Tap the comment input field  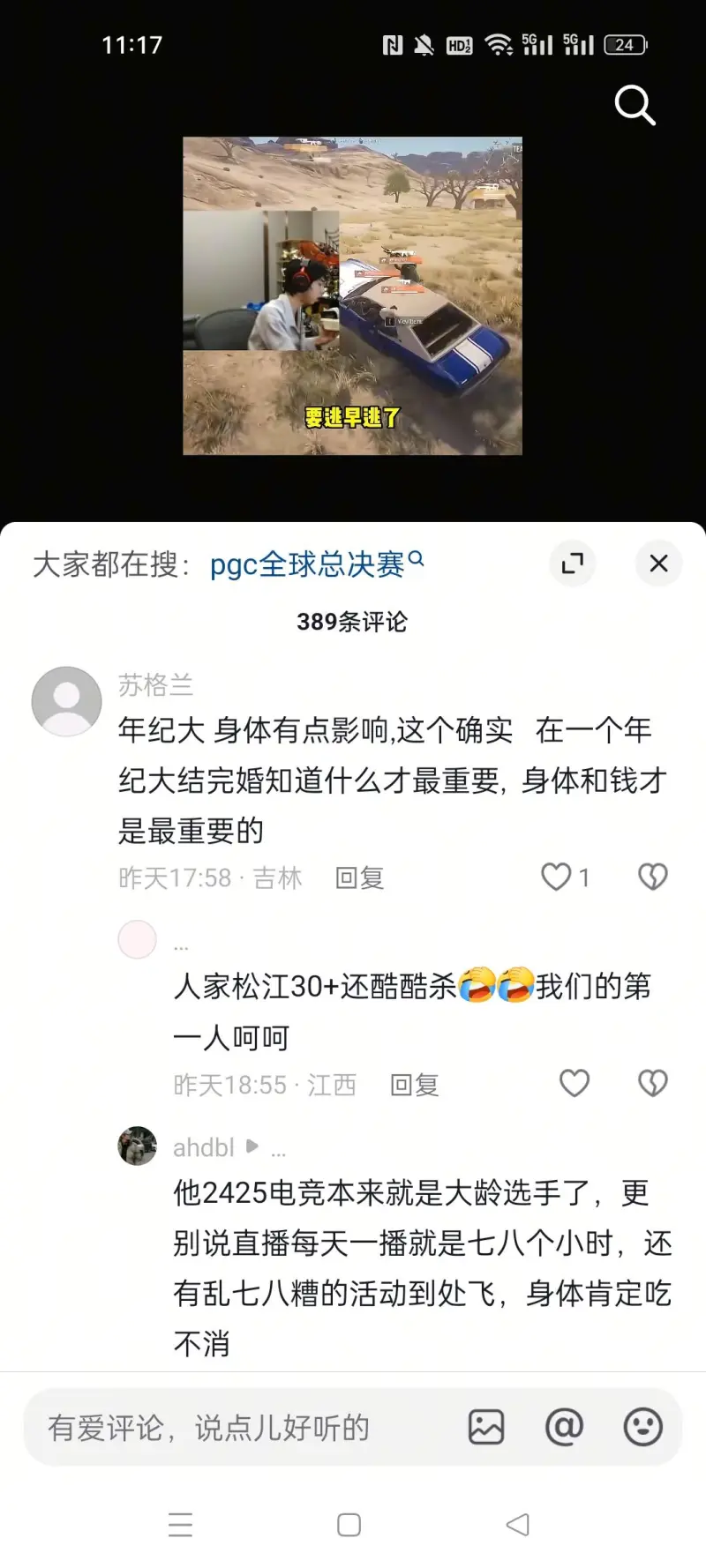coord(238,1427)
